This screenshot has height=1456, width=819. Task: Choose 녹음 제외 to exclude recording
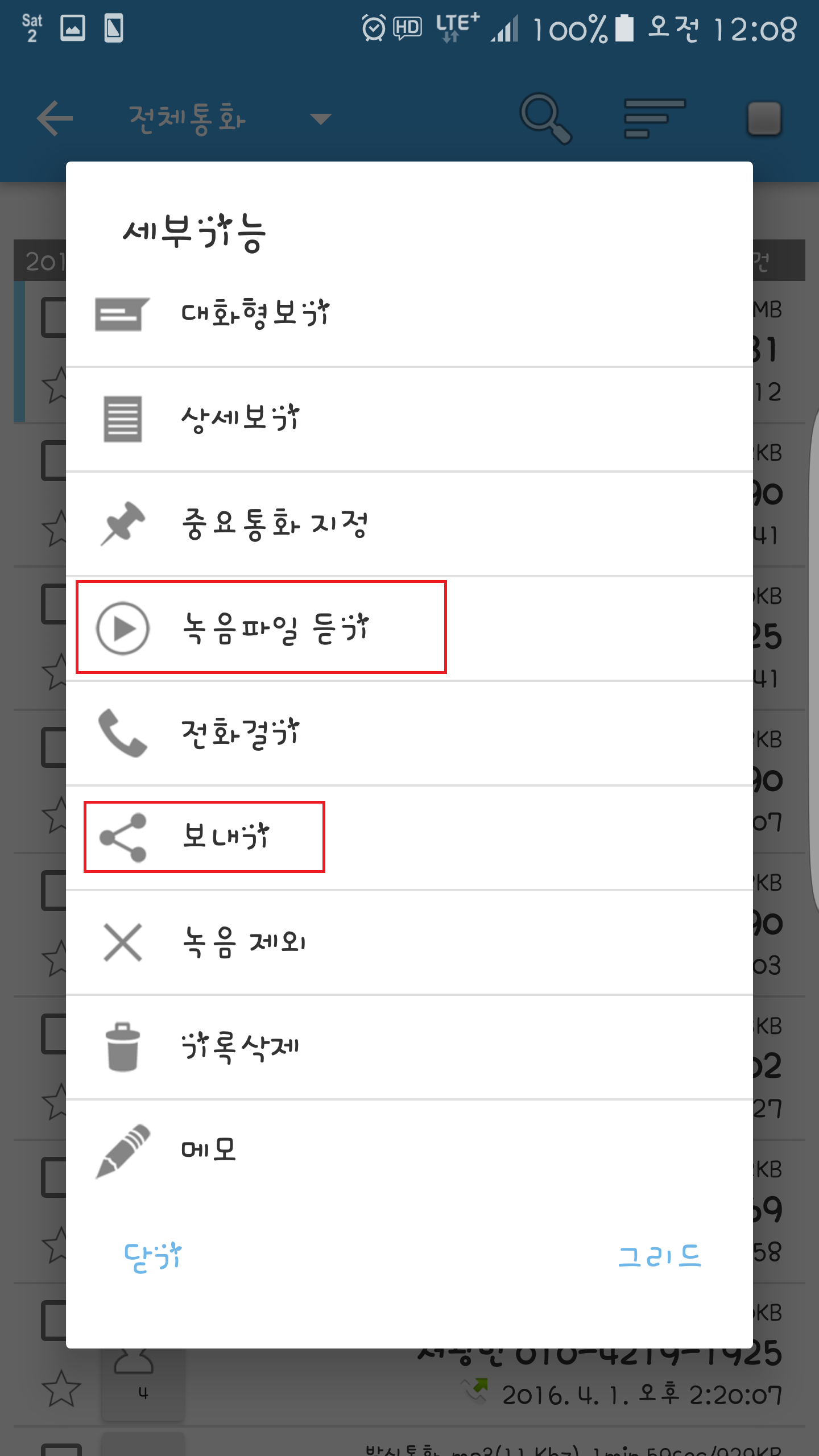[x=243, y=942]
